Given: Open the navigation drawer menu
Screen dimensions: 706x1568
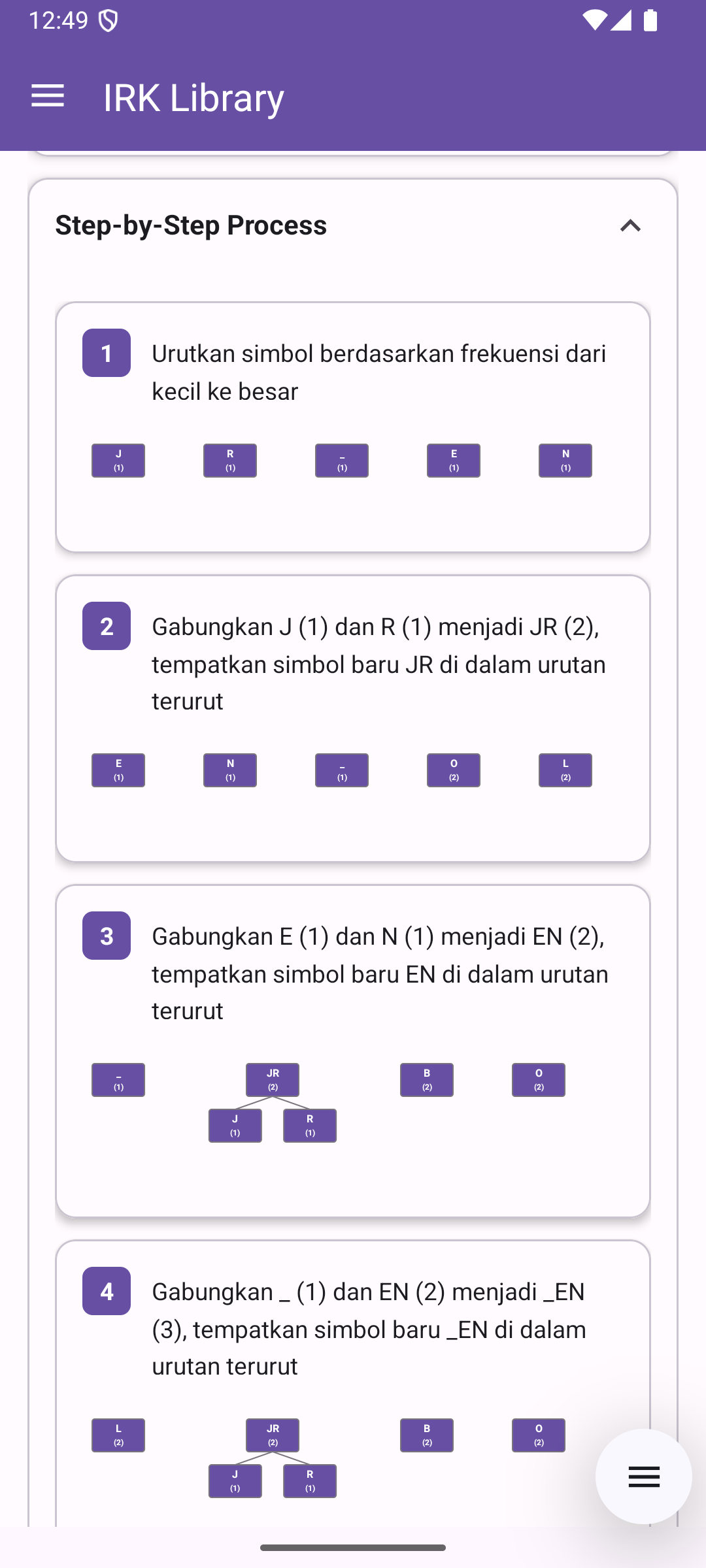Looking at the screenshot, I should [48, 97].
